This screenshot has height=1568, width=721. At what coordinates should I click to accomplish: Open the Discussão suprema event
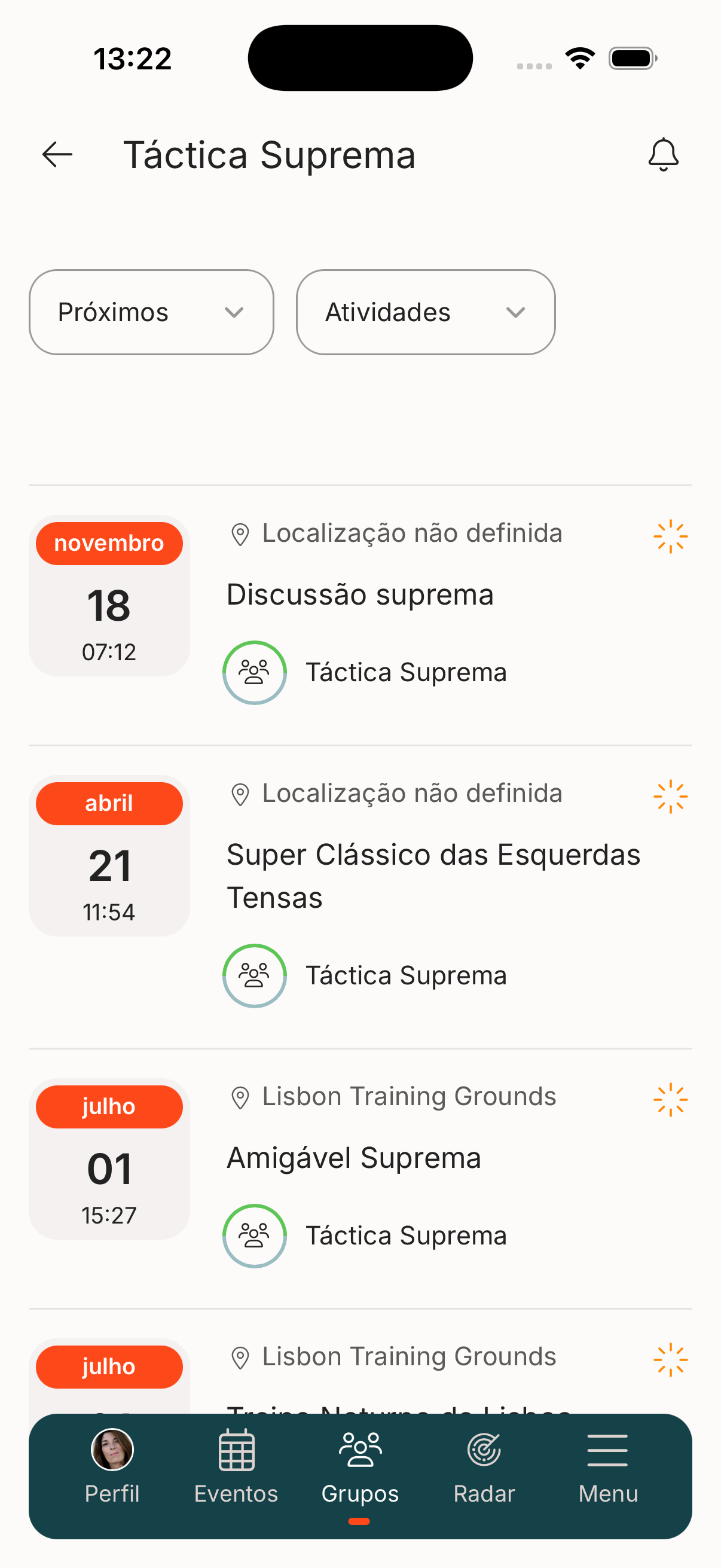pos(360,594)
